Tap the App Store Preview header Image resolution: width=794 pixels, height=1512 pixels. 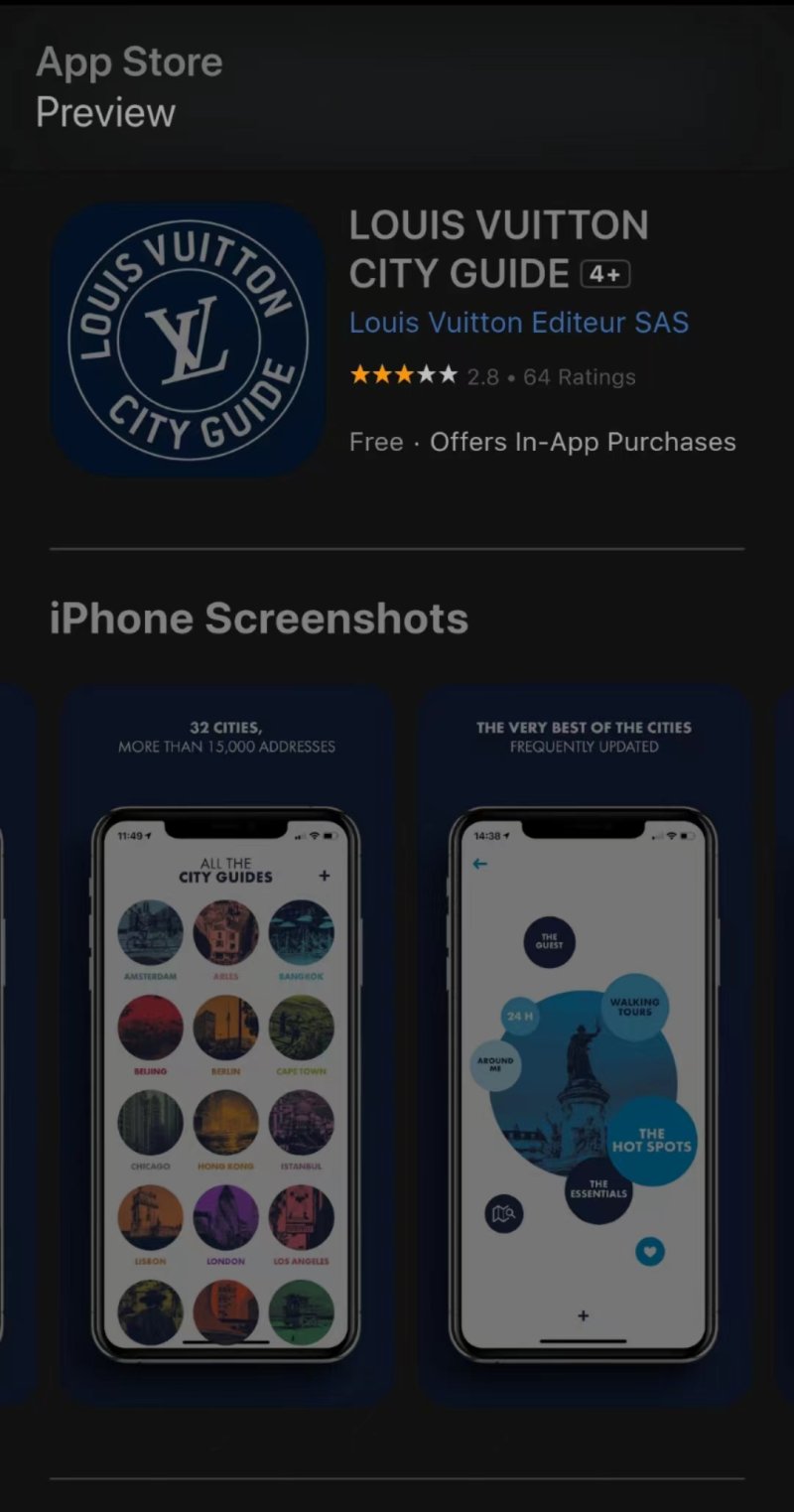click(129, 87)
